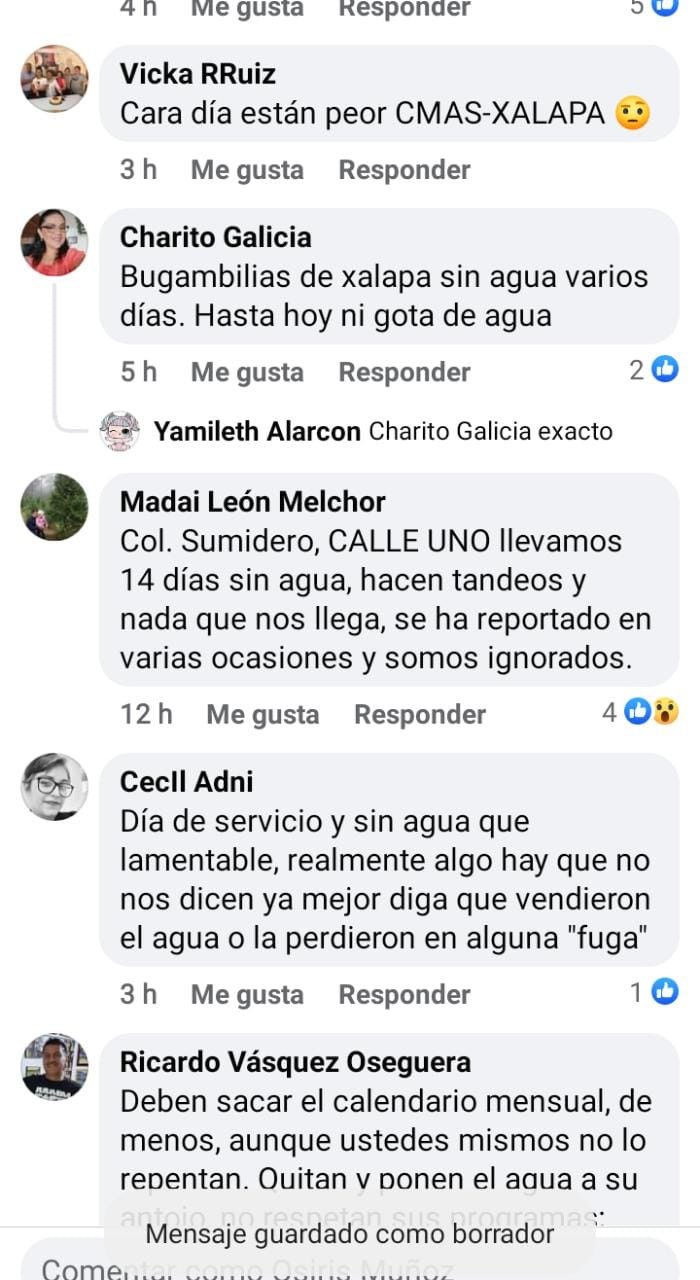This screenshot has width=700, height=1280.
Task: Reply to Vicka RRuiz's comment
Action: pos(404,170)
